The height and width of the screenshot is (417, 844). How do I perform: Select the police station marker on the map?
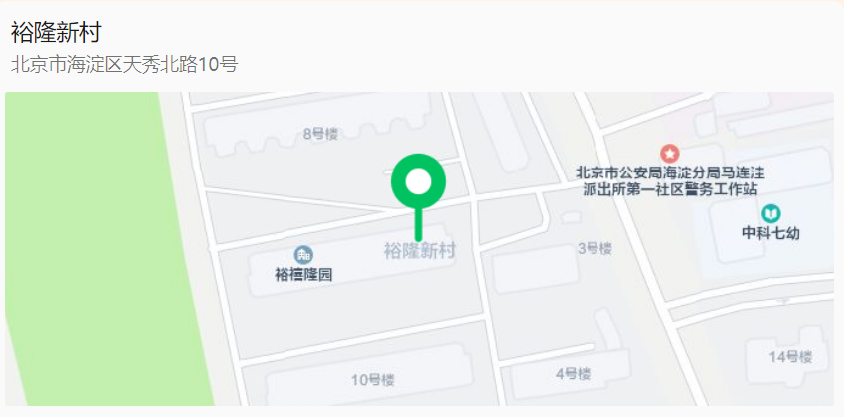(x=669, y=153)
